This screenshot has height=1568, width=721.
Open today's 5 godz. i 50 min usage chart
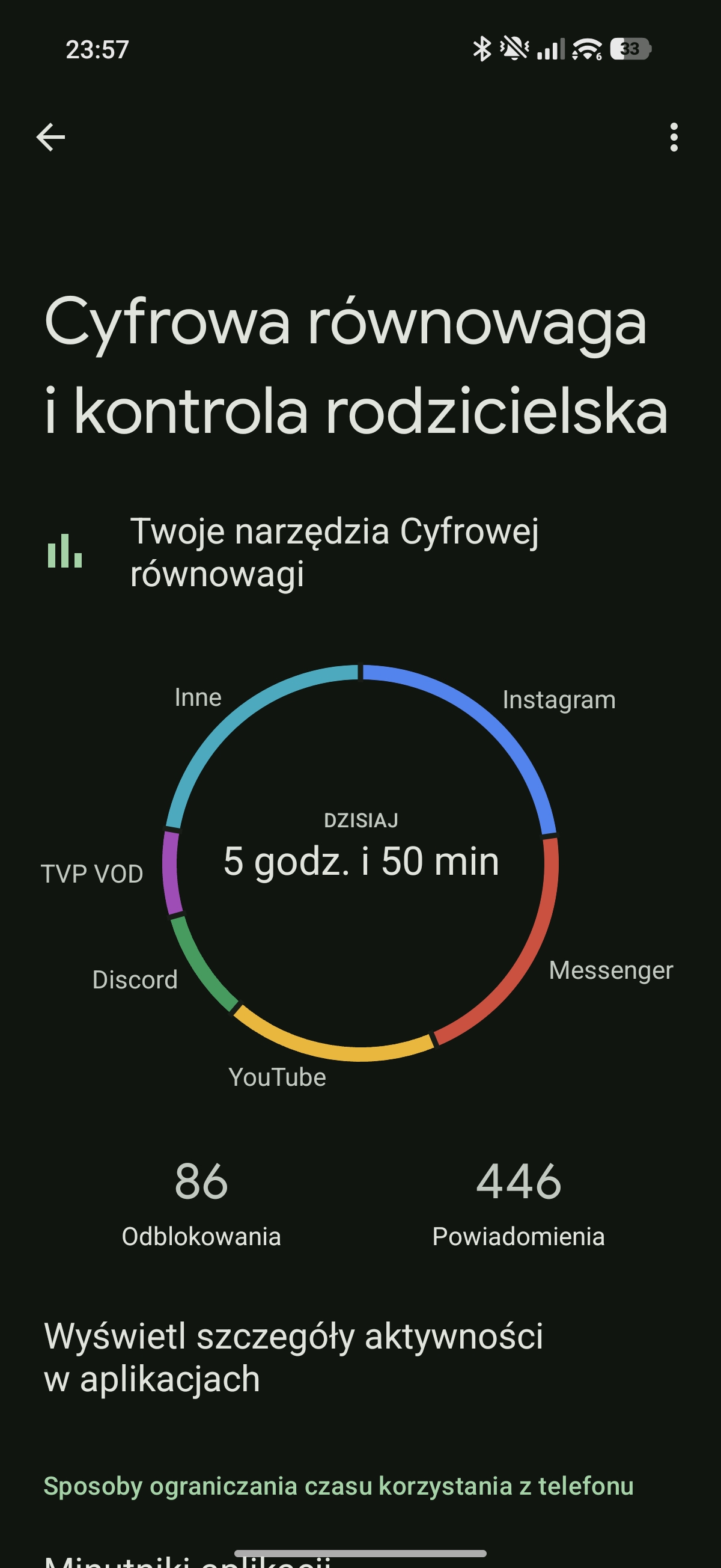pos(361,861)
